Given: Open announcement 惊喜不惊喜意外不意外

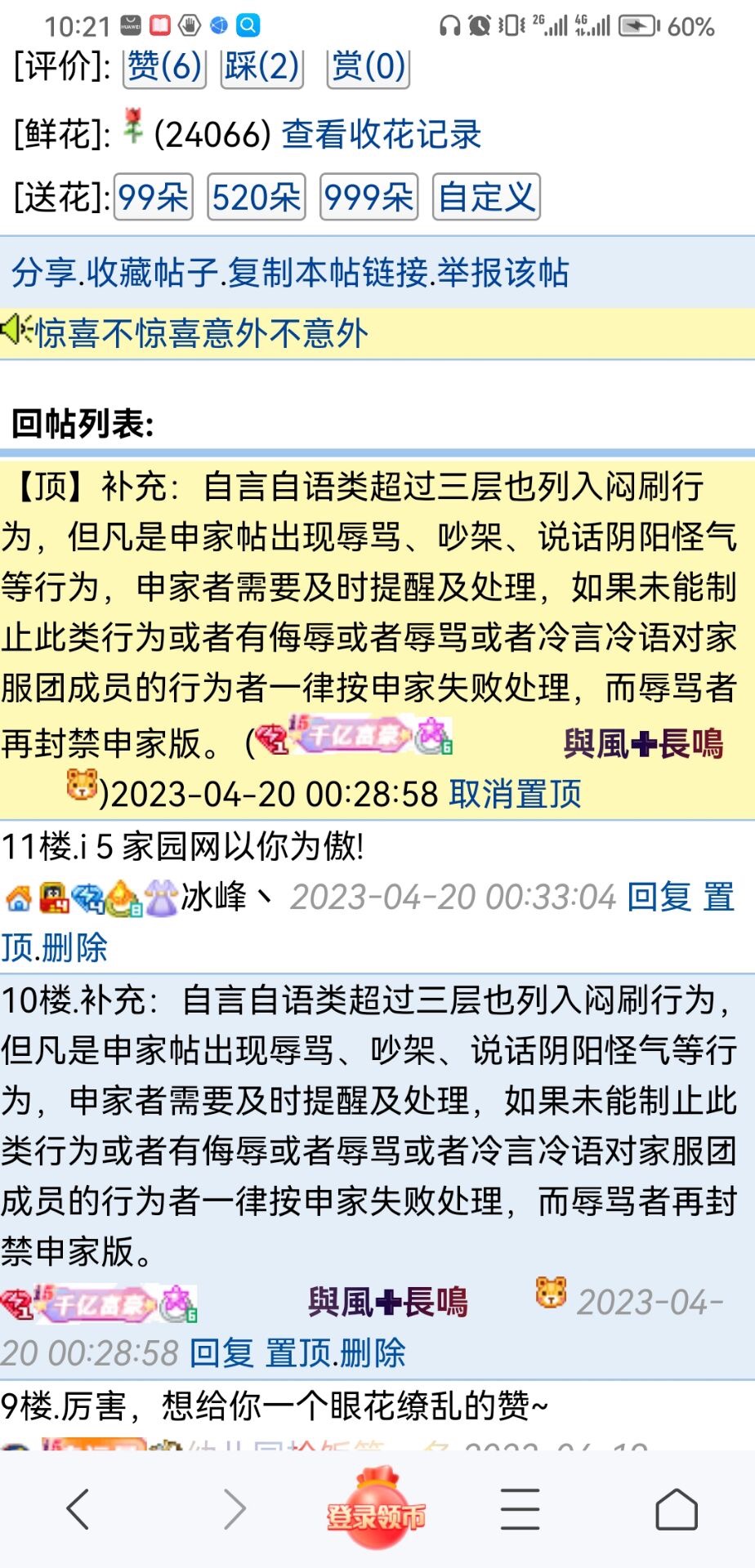Looking at the screenshot, I should tap(201, 333).
